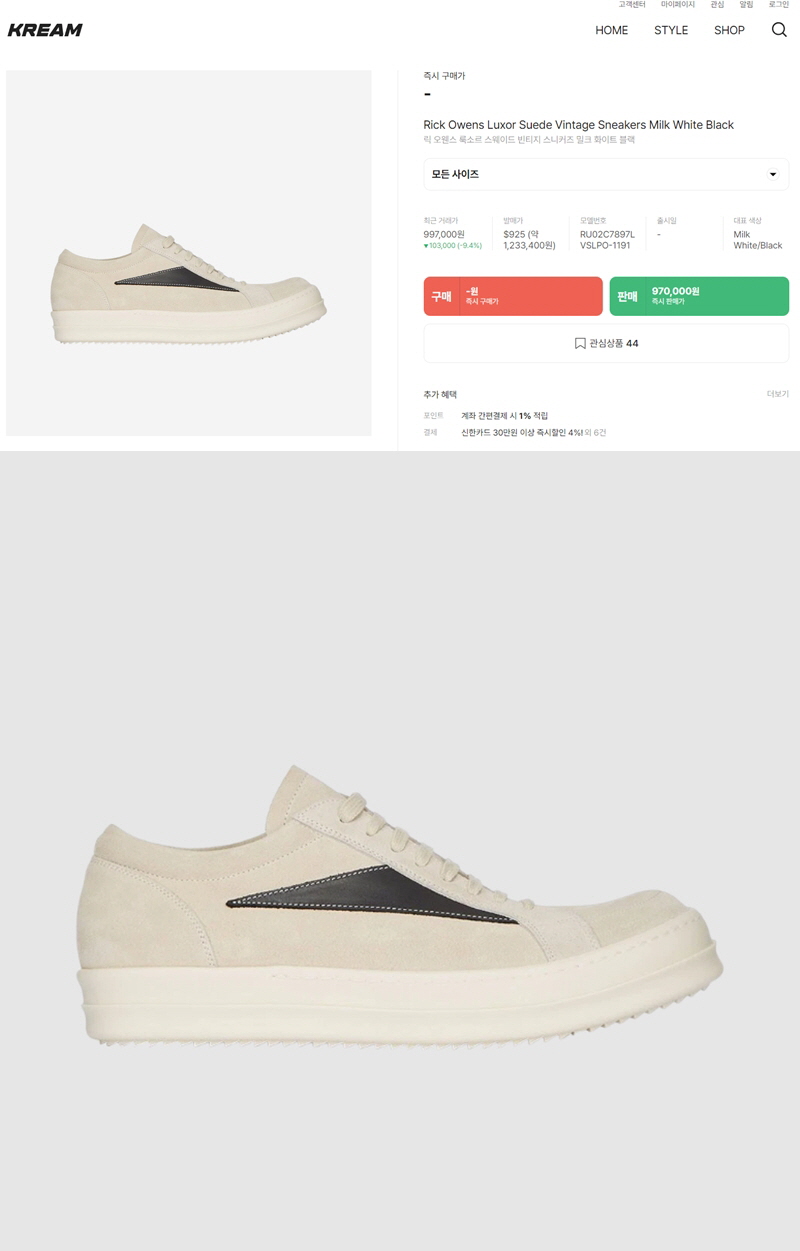The image size is (800, 1251).
Task: Expand the 모든 사이즈 size dropdown
Action: 606,174
